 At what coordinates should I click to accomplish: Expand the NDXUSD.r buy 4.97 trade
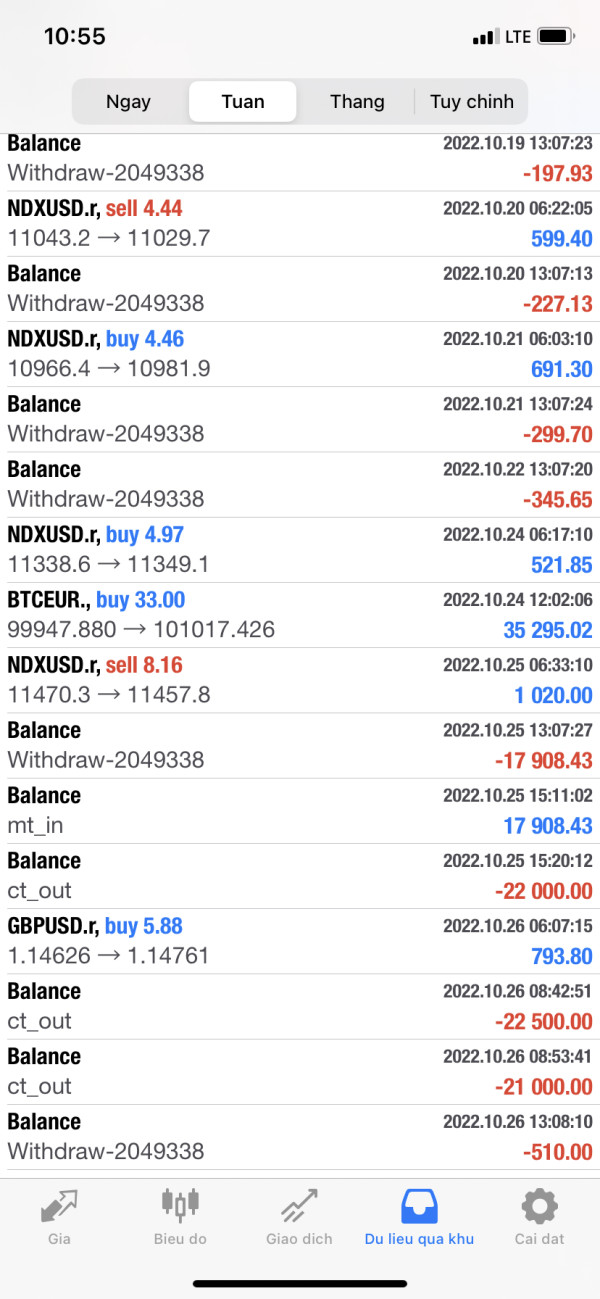point(300,549)
